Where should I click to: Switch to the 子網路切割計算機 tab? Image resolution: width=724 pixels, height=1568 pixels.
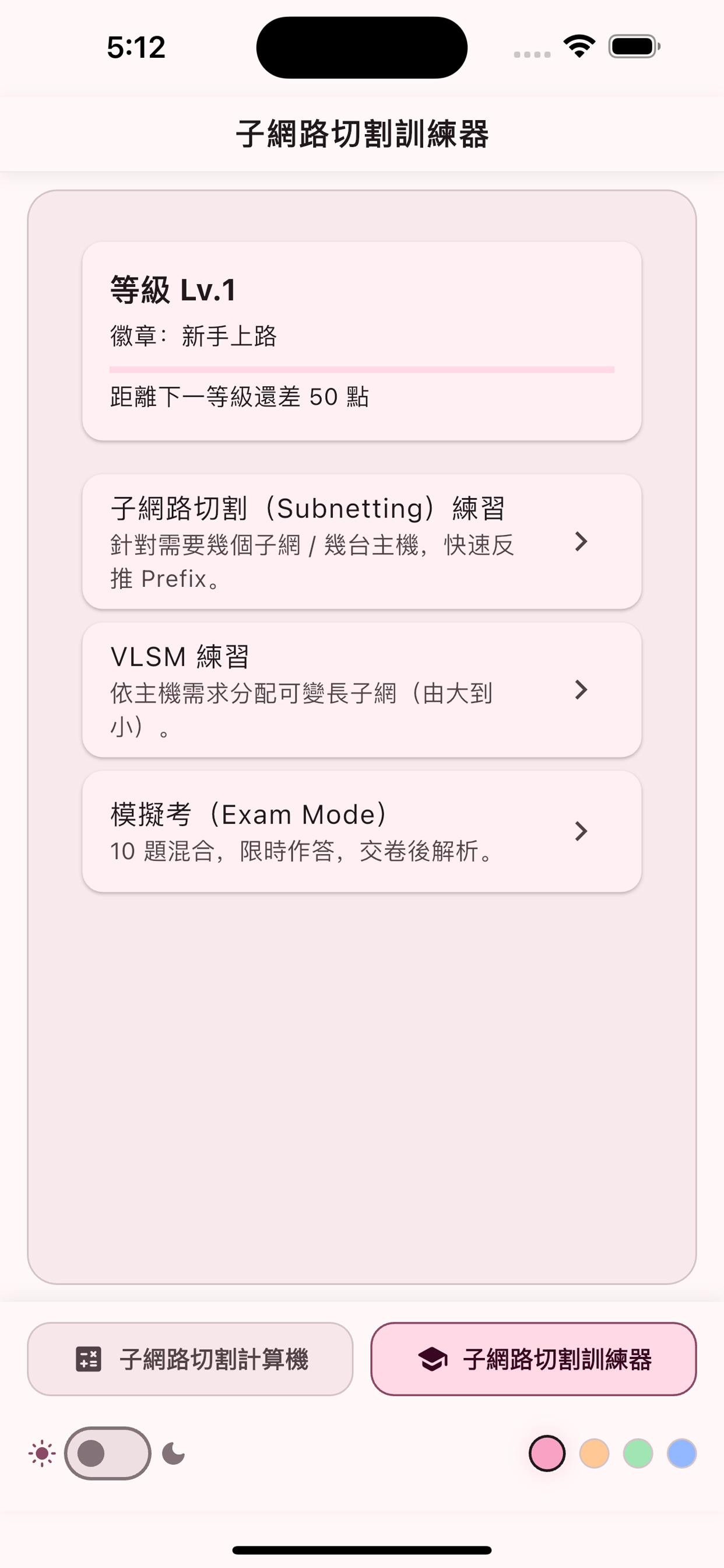[190, 1359]
